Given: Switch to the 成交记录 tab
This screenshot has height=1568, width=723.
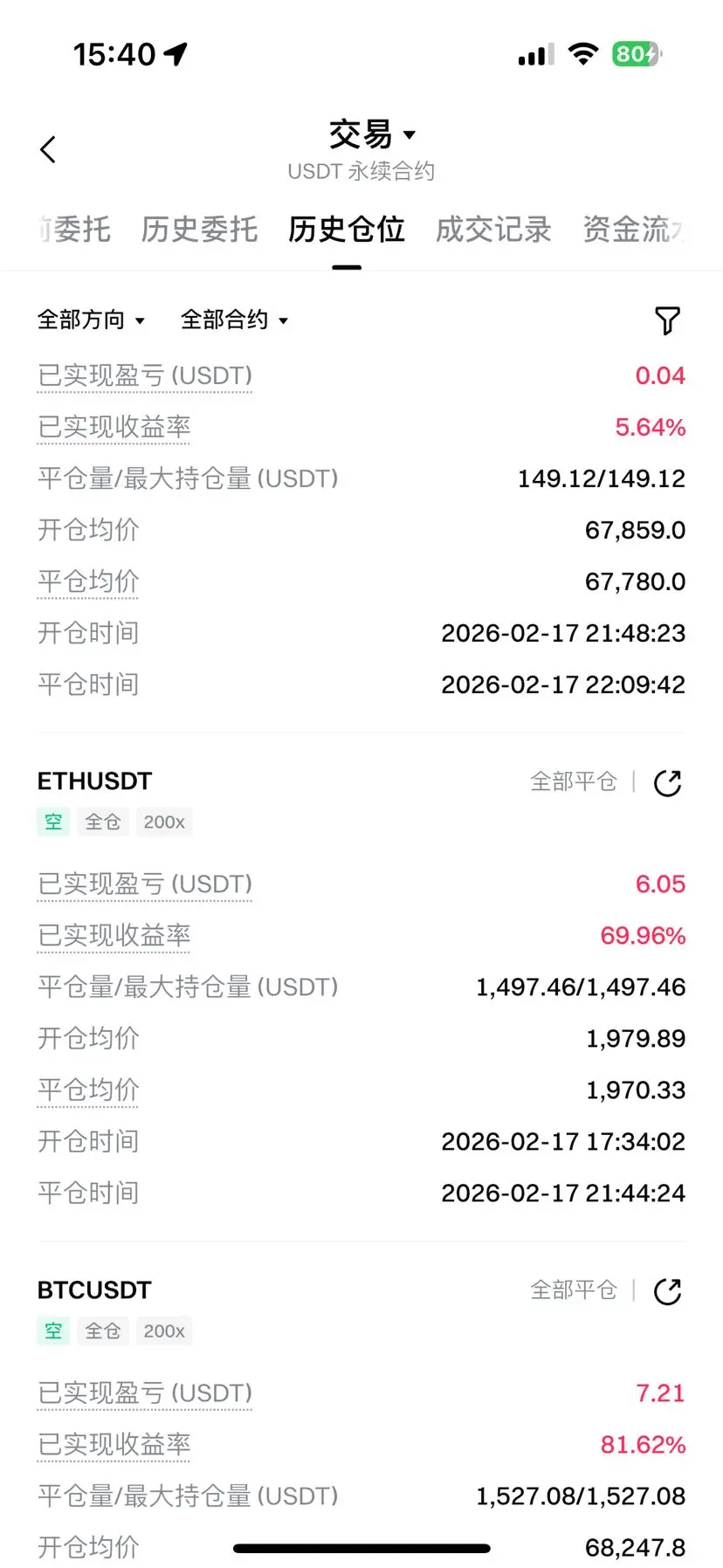Looking at the screenshot, I should pyautogui.click(x=493, y=230).
